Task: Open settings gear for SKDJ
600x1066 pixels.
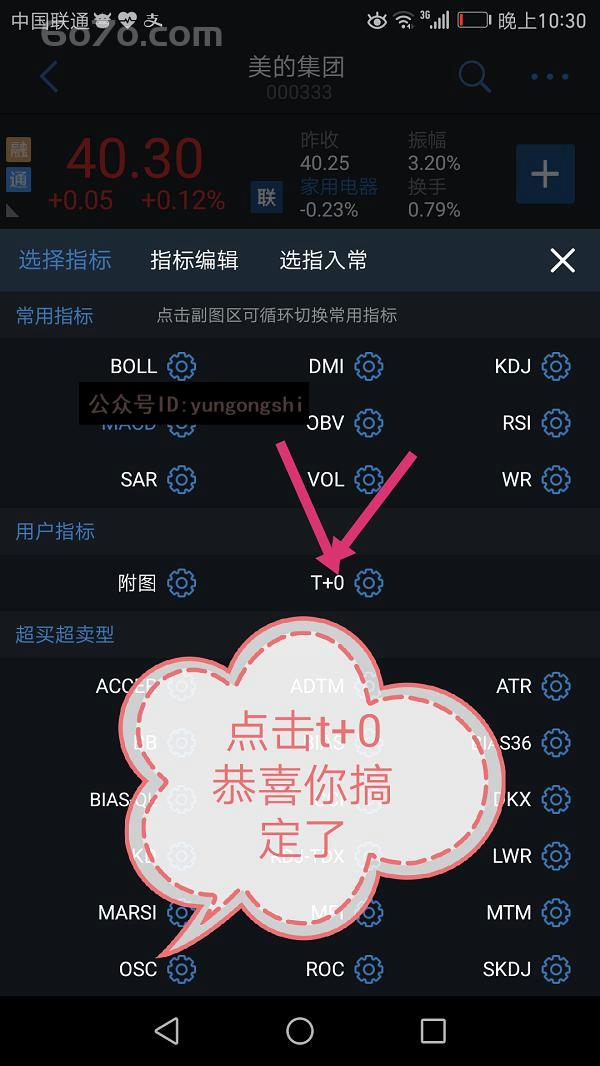Action: coord(556,970)
